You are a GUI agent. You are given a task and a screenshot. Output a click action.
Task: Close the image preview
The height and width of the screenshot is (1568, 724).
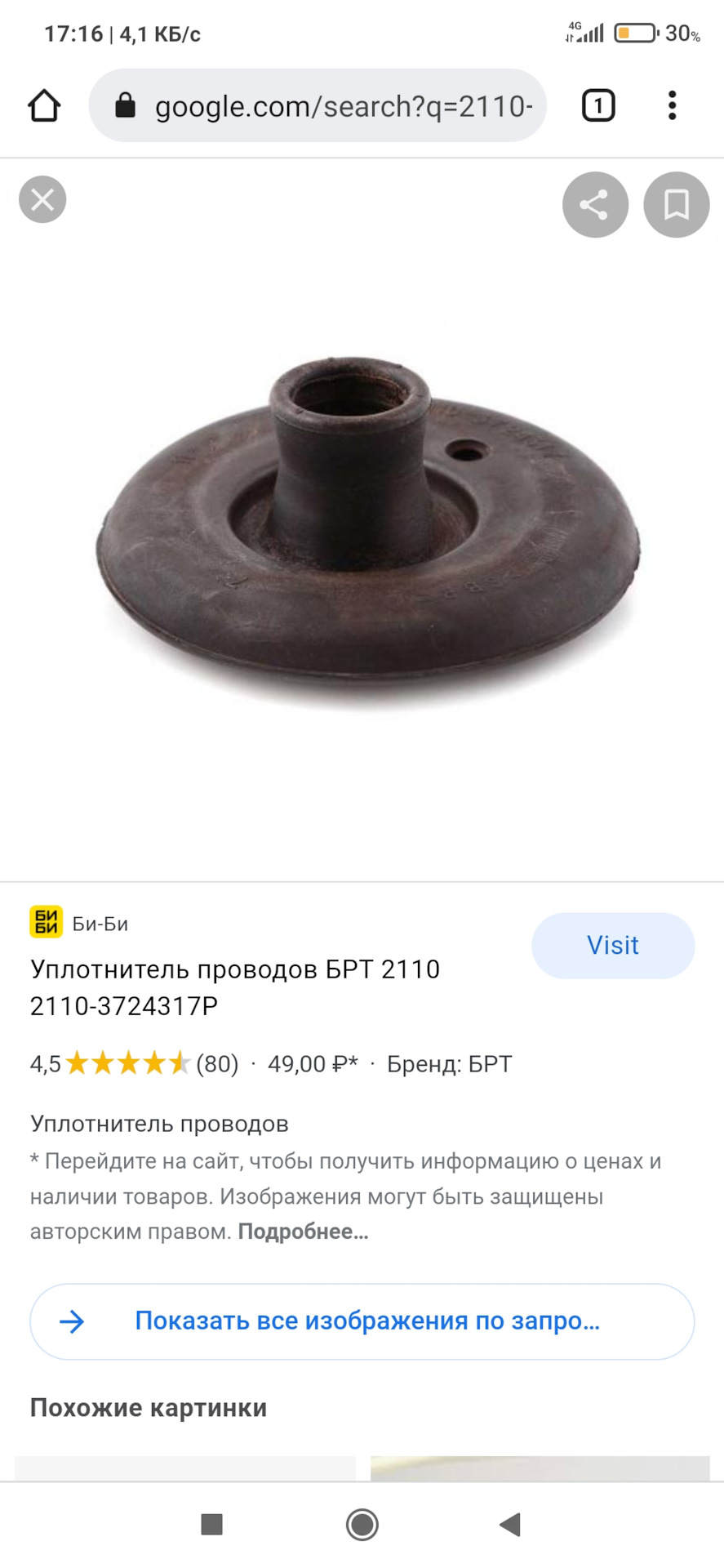pyautogui.click(x=42, y=200)
